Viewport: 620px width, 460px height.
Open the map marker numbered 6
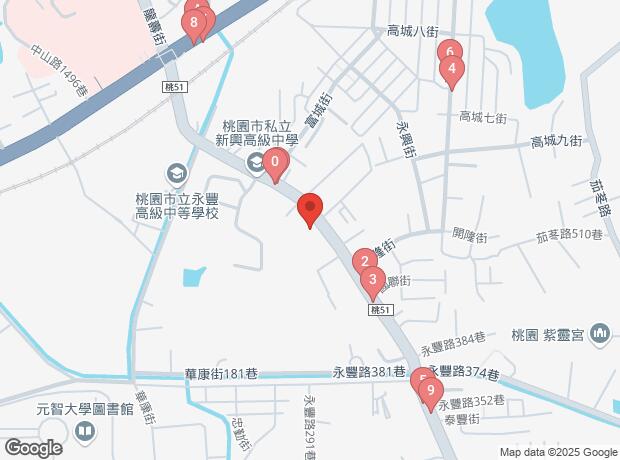tap(449, 50)
